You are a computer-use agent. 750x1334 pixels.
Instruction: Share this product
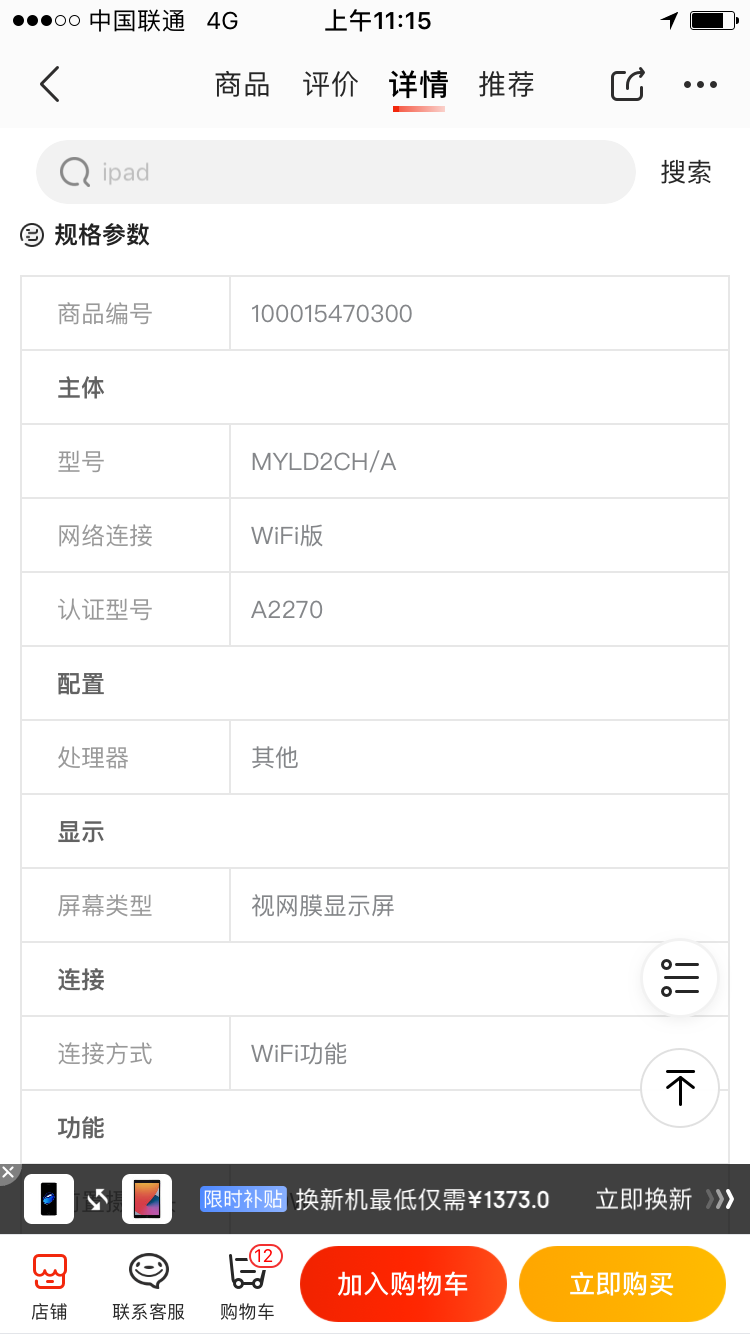627,85
